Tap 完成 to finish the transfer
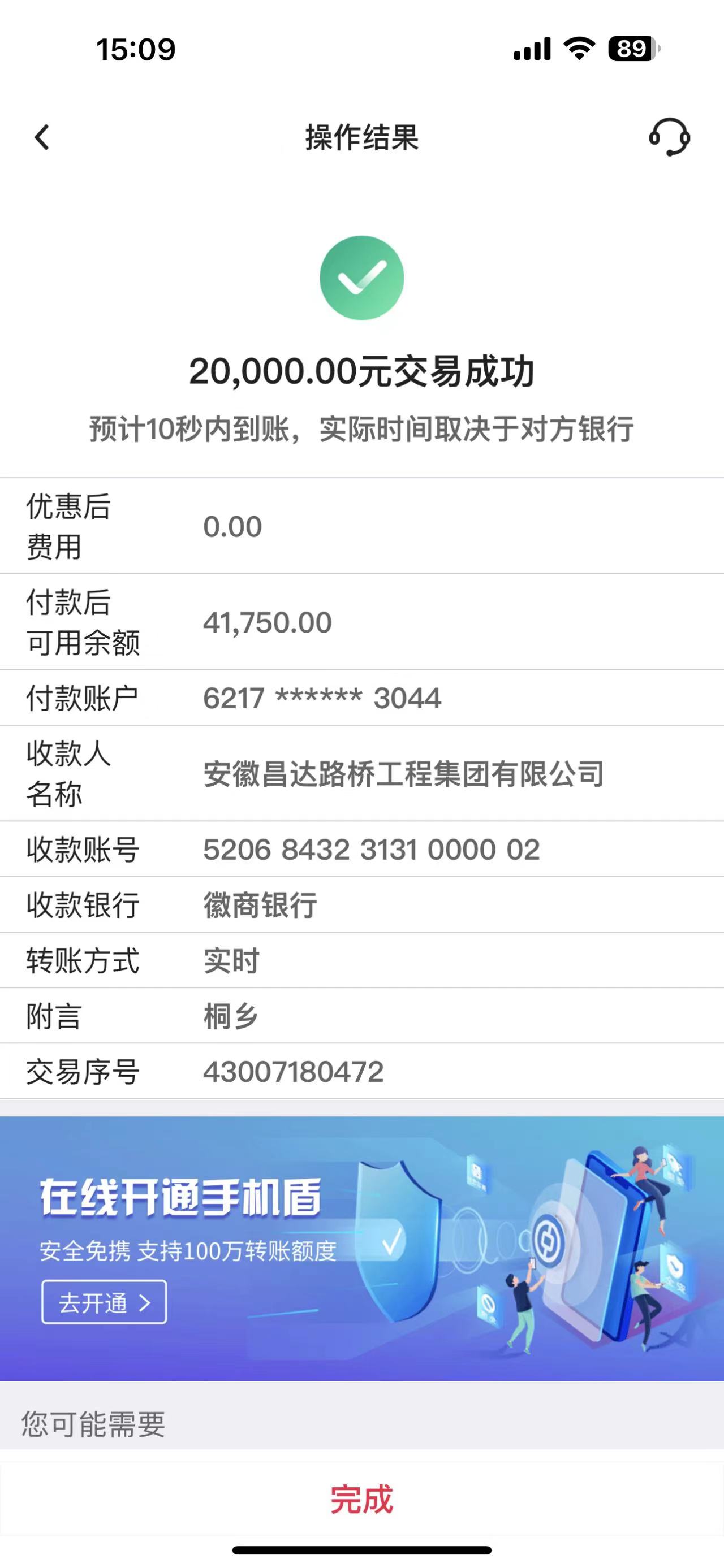 pyautogui.click(x=361, y=1500)
